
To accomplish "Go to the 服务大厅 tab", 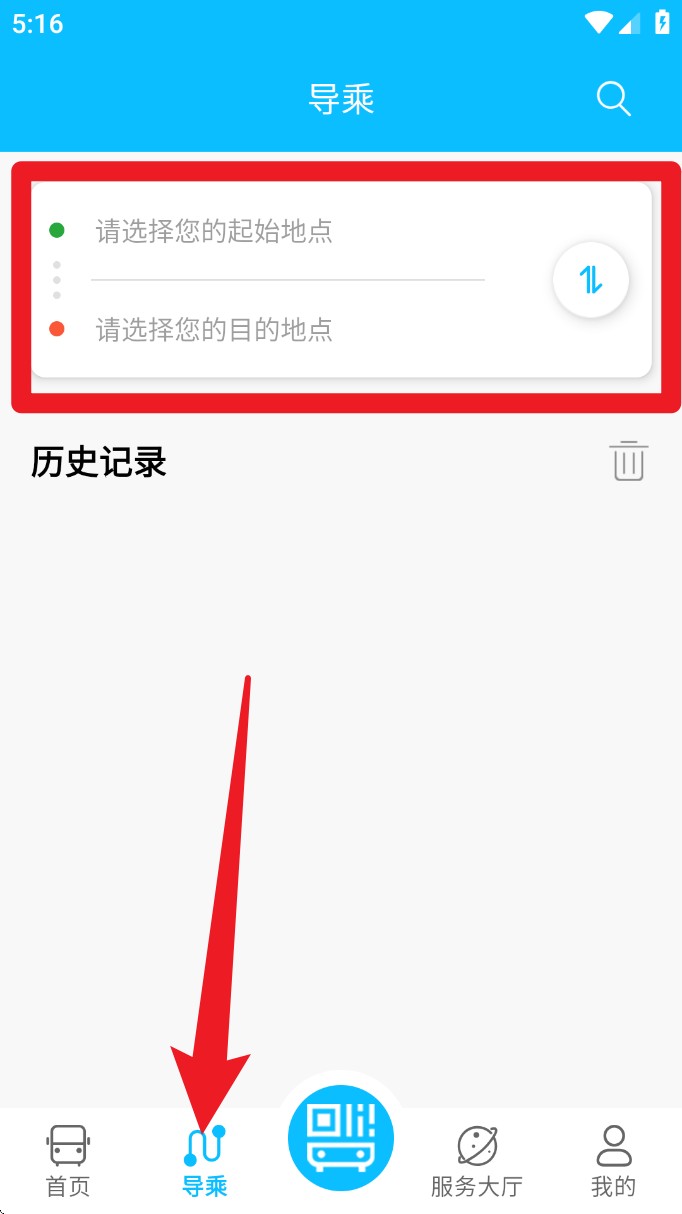I will pos(477,1161).
